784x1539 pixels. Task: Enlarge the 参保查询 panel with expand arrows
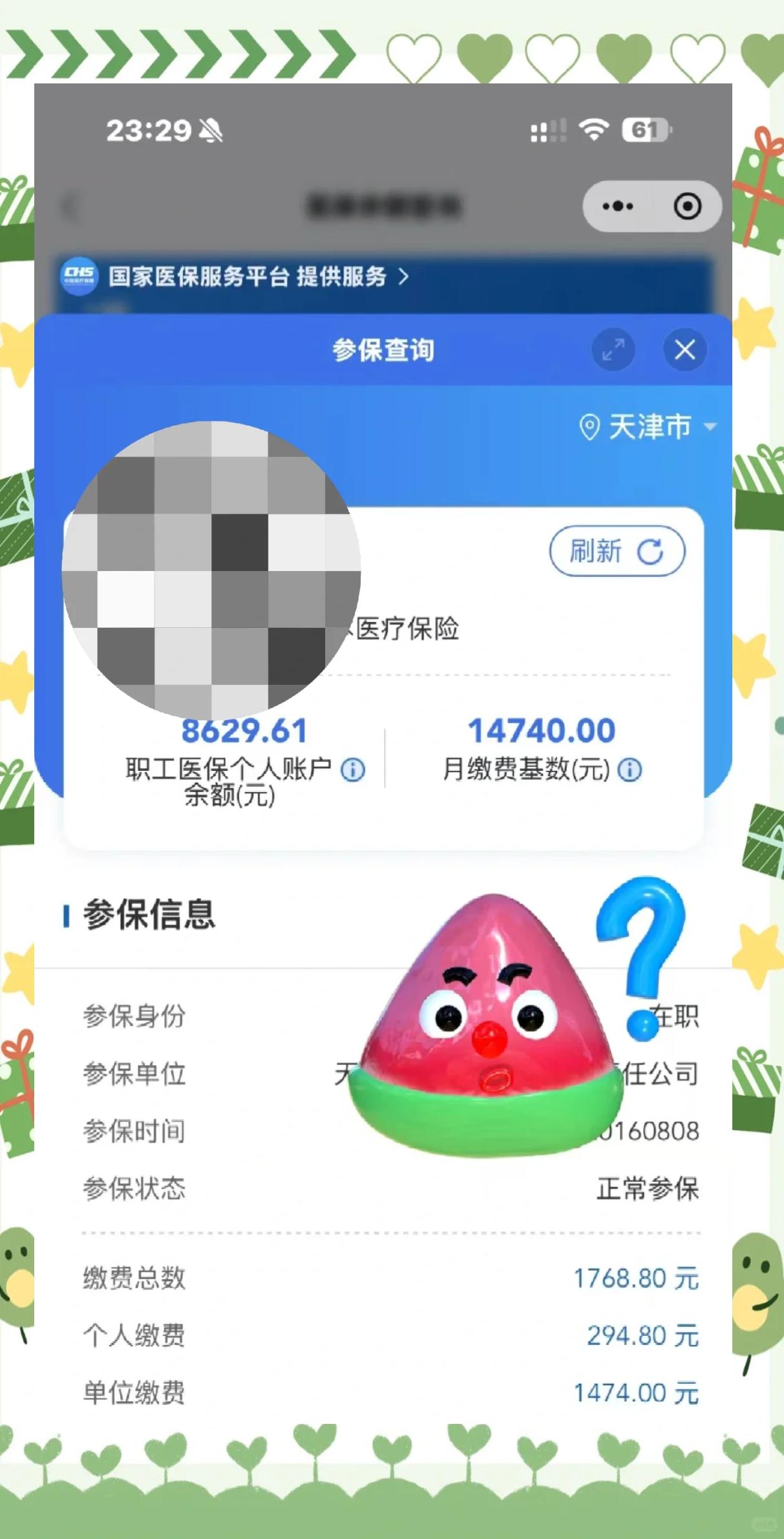[x=612, y=350]
